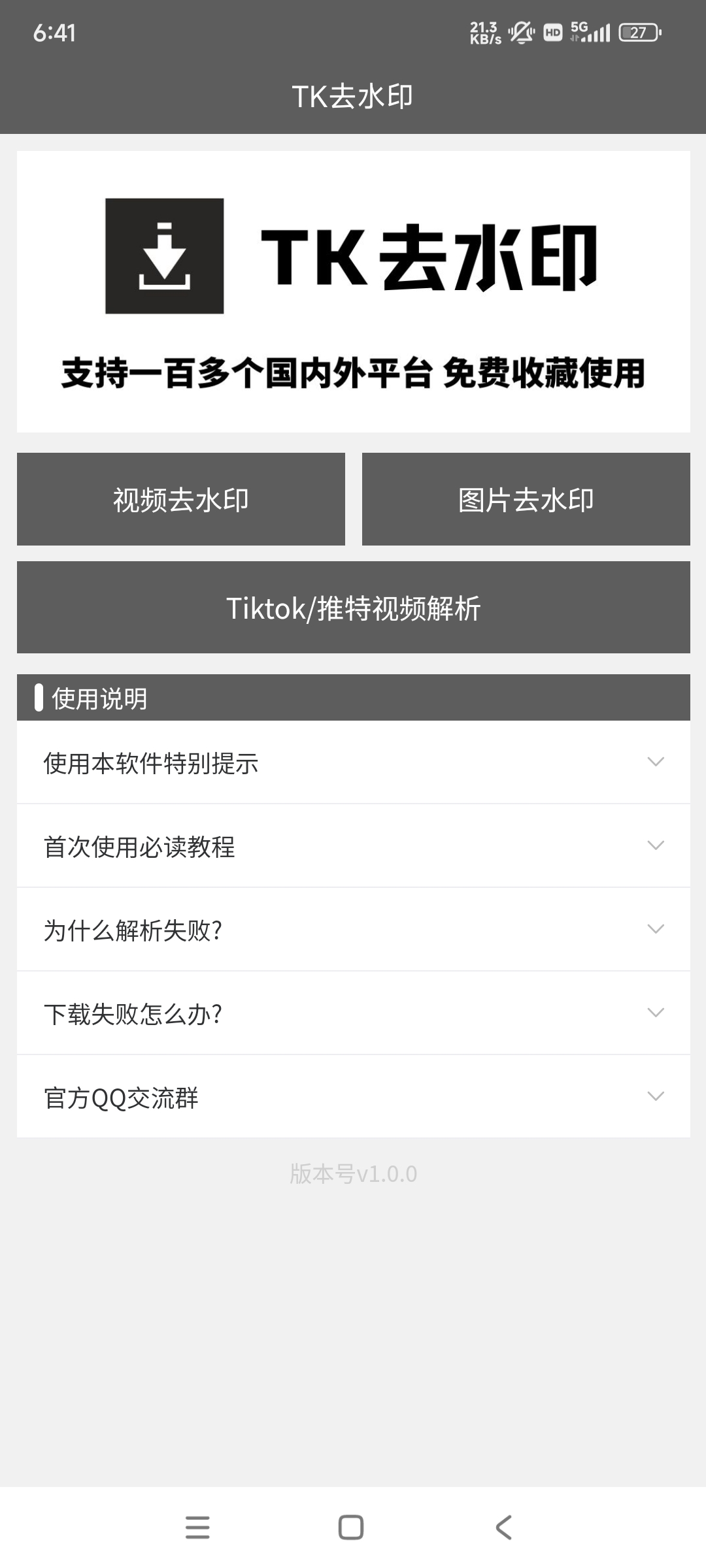This screenshot has height=1568, width=706.
Task: Expand 下载失败怎么办? answer
Action: pos(353,1013)
